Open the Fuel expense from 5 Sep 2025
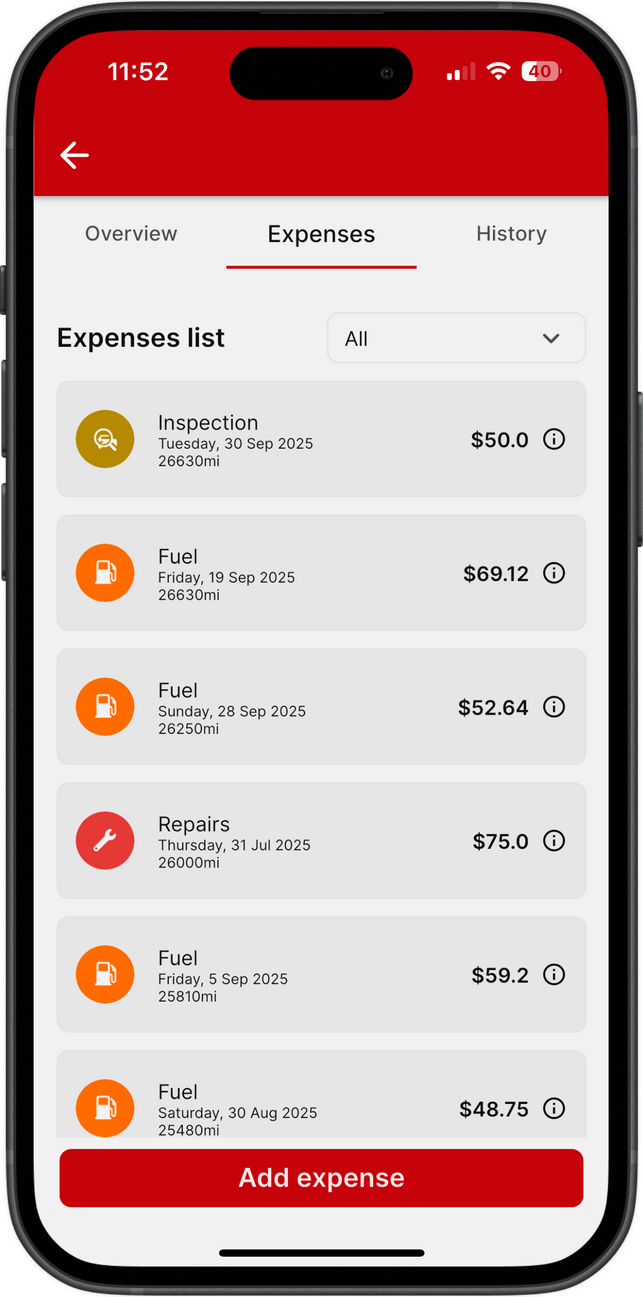The image size is (643, 1297). point(300,975)
